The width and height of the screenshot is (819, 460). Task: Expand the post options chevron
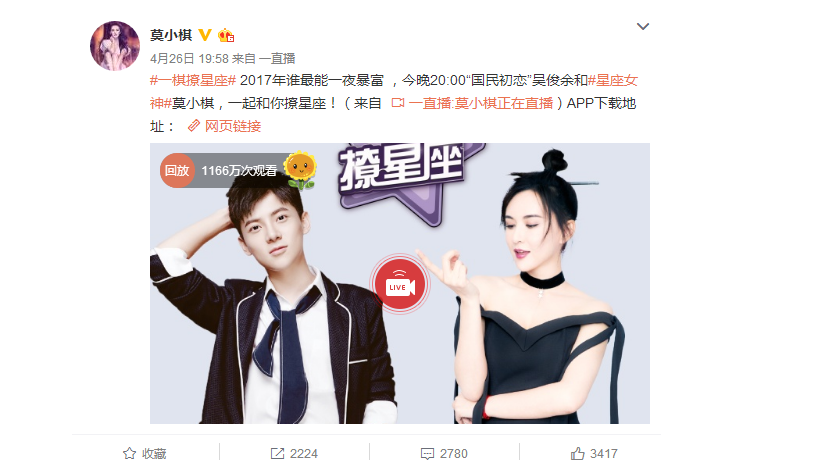[x=643, y=27]
